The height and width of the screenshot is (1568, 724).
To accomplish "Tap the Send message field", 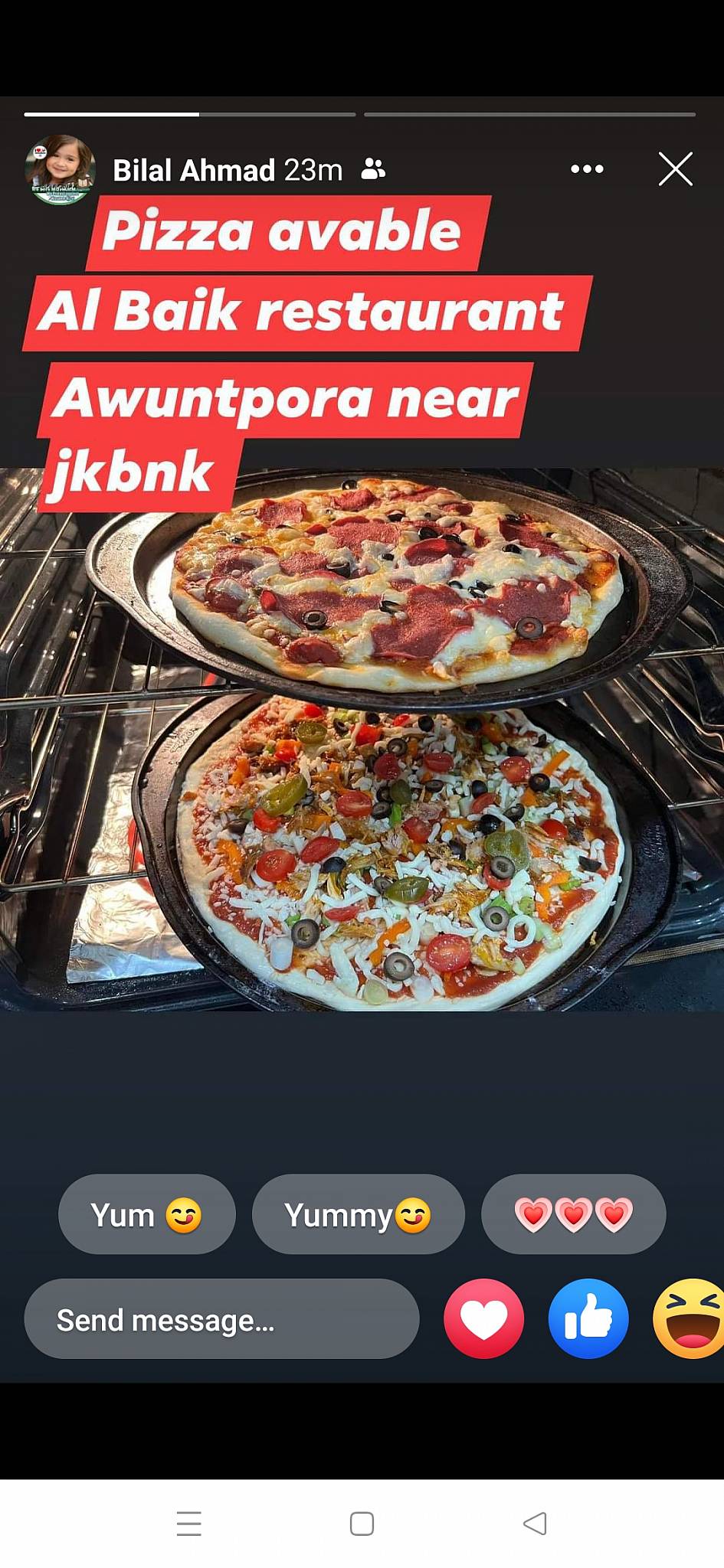I will pos(221,1320).
